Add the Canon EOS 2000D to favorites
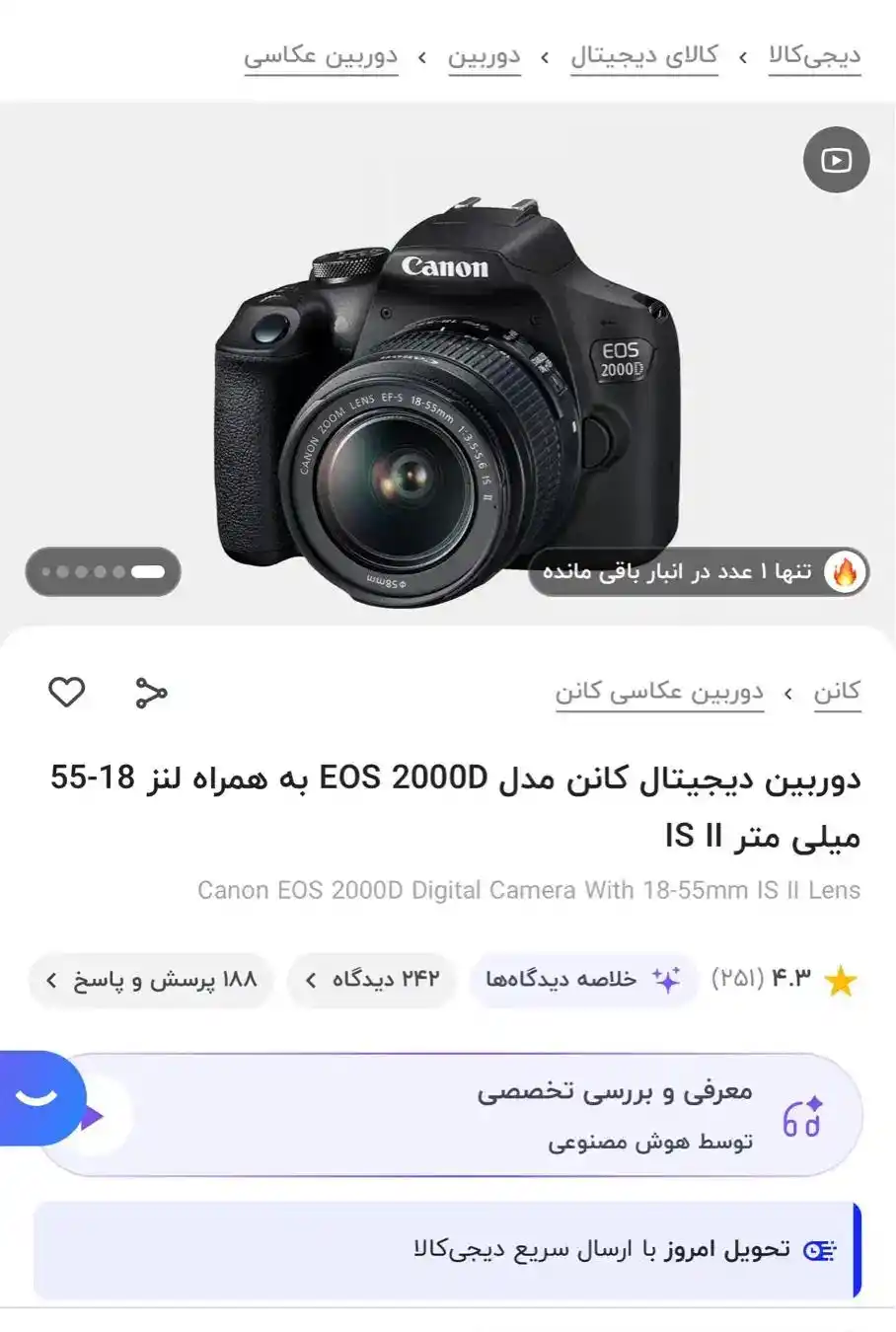This screenshot has width=896, height=1332. [67, 692]
